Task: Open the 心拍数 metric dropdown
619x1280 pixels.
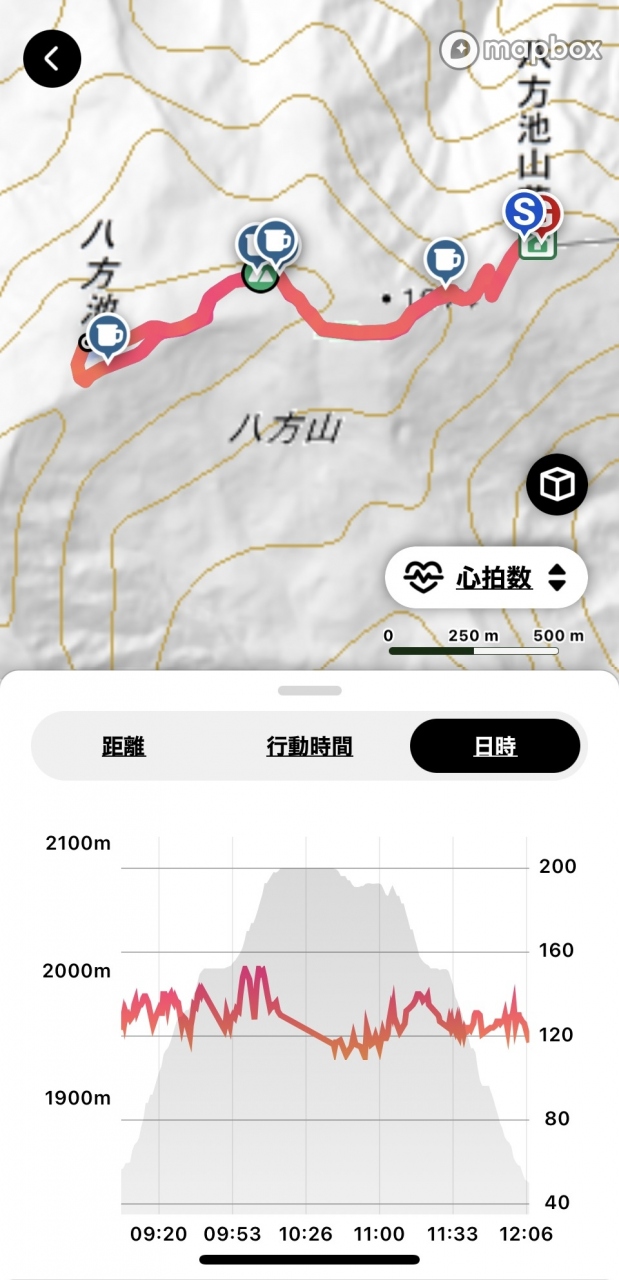Action: (x=486, y=577)
